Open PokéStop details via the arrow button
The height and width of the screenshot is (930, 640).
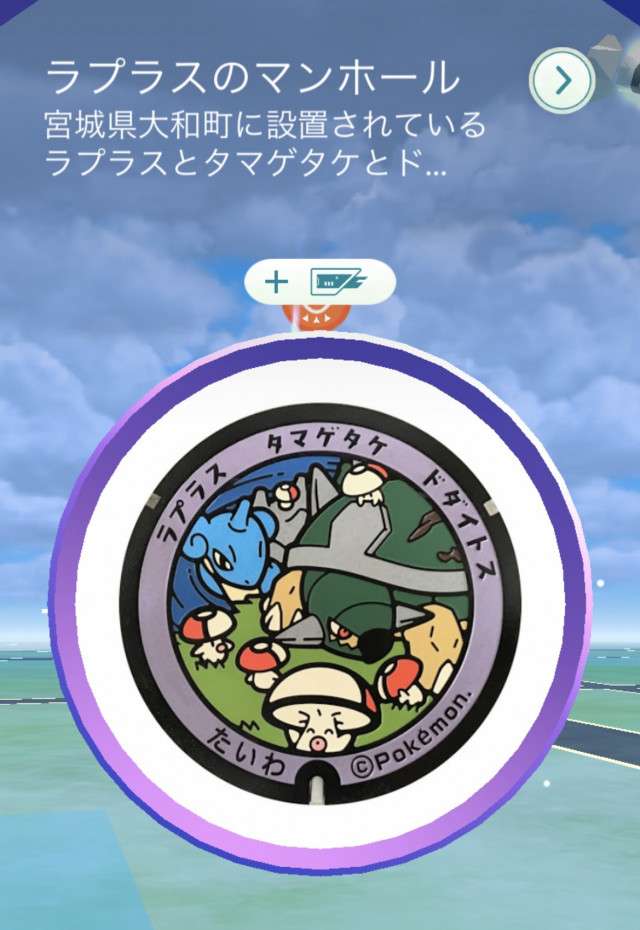pos(563,80)
